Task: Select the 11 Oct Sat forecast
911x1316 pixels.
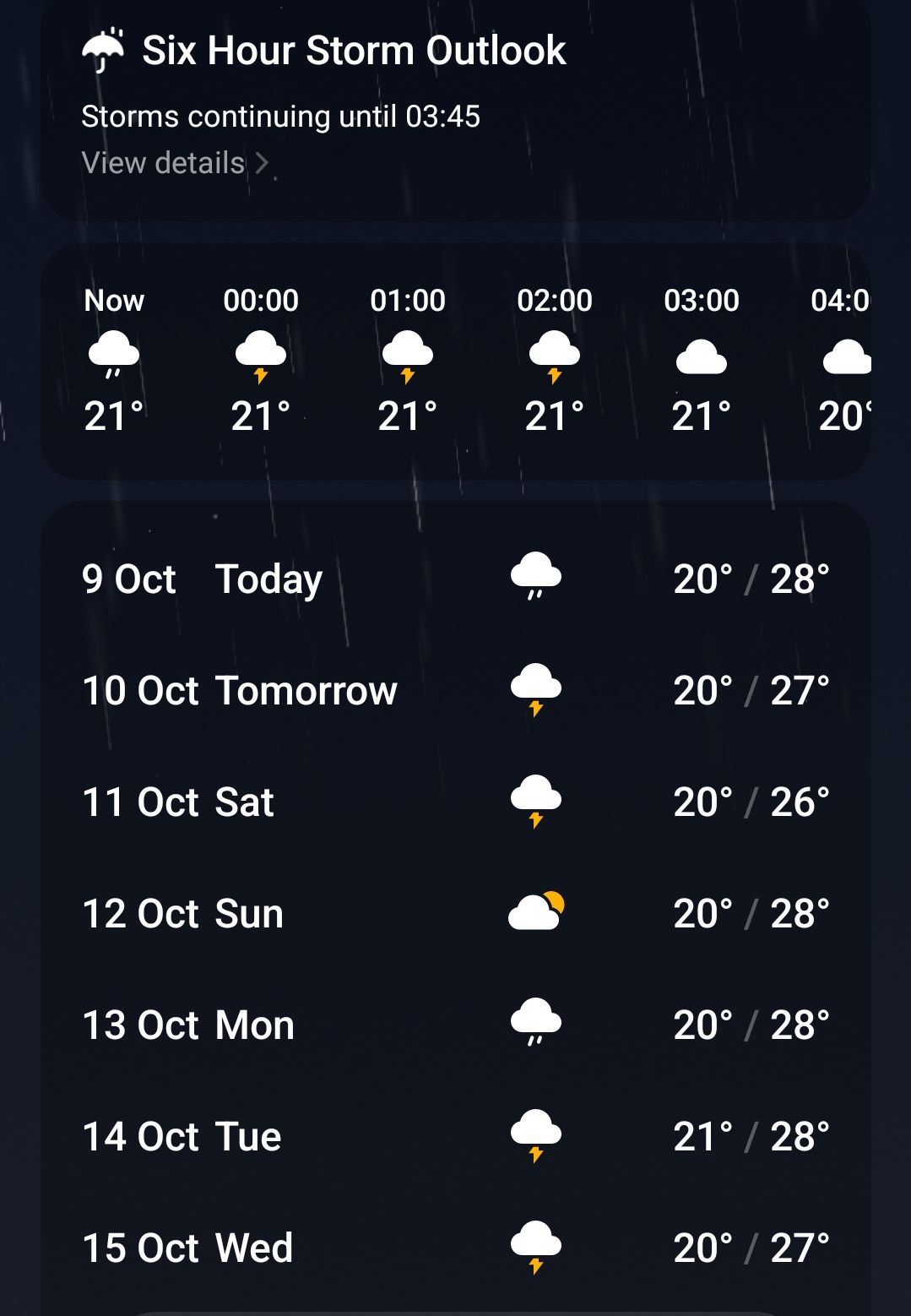Action: (455, 802)
